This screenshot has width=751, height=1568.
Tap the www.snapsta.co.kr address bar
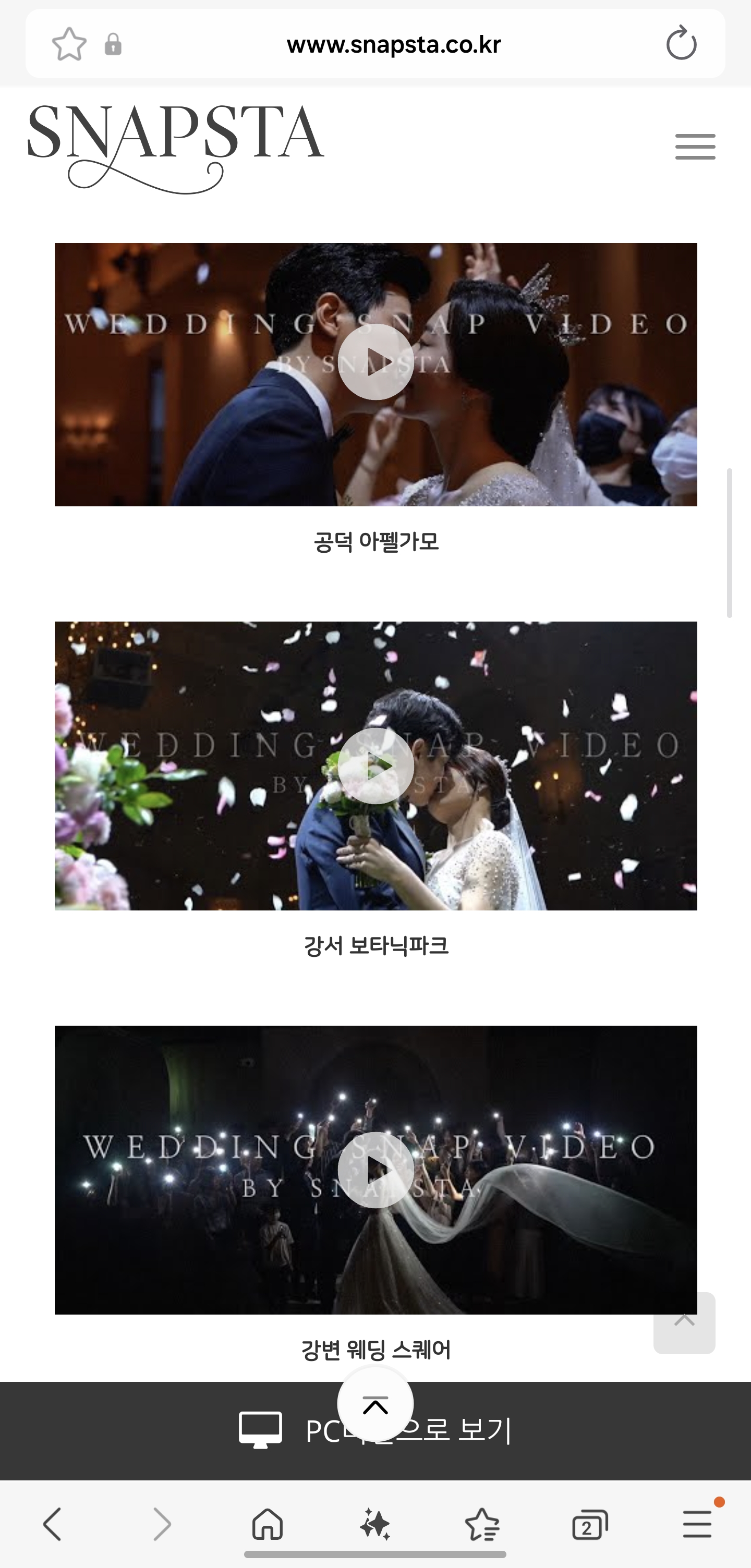tap(393, 44)
